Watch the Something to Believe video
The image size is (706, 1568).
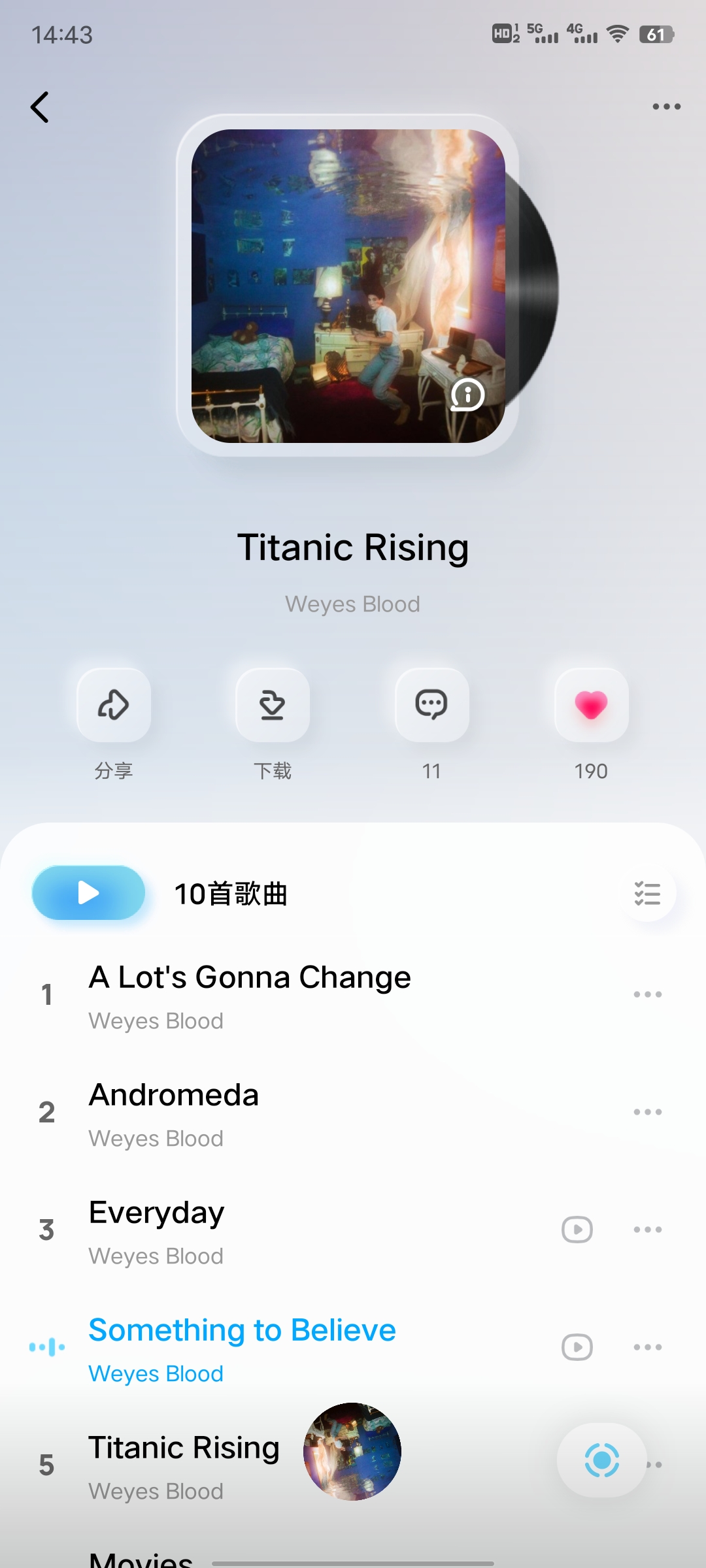(x=577, y=1347)
